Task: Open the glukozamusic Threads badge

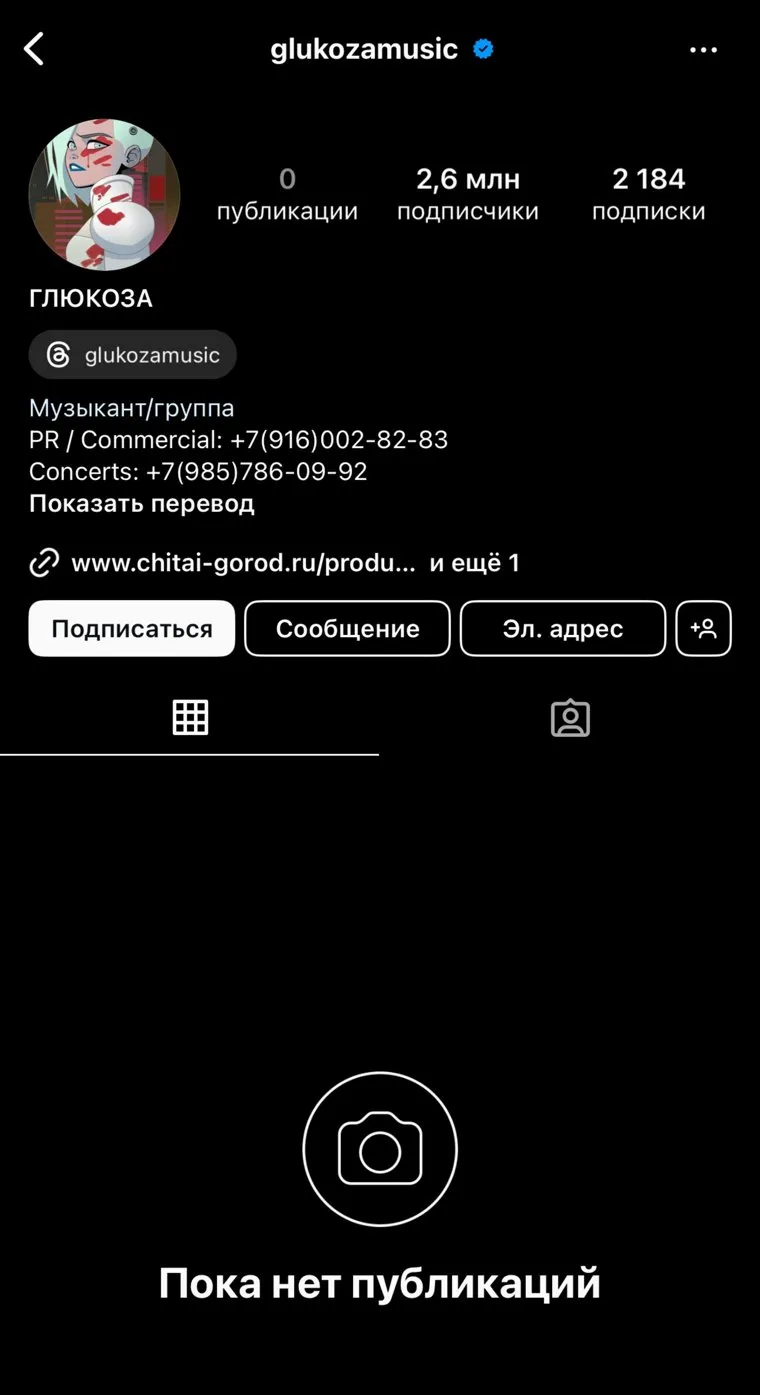Action: (133, 355)
